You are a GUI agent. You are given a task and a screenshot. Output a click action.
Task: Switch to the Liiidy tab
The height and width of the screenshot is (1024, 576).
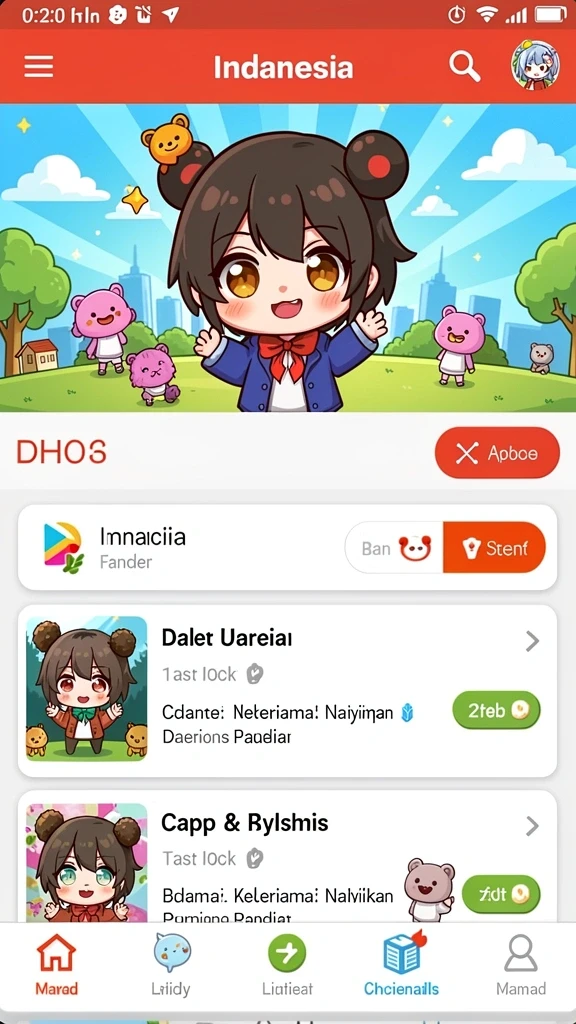pyautogui.click(x=171, y=964)
